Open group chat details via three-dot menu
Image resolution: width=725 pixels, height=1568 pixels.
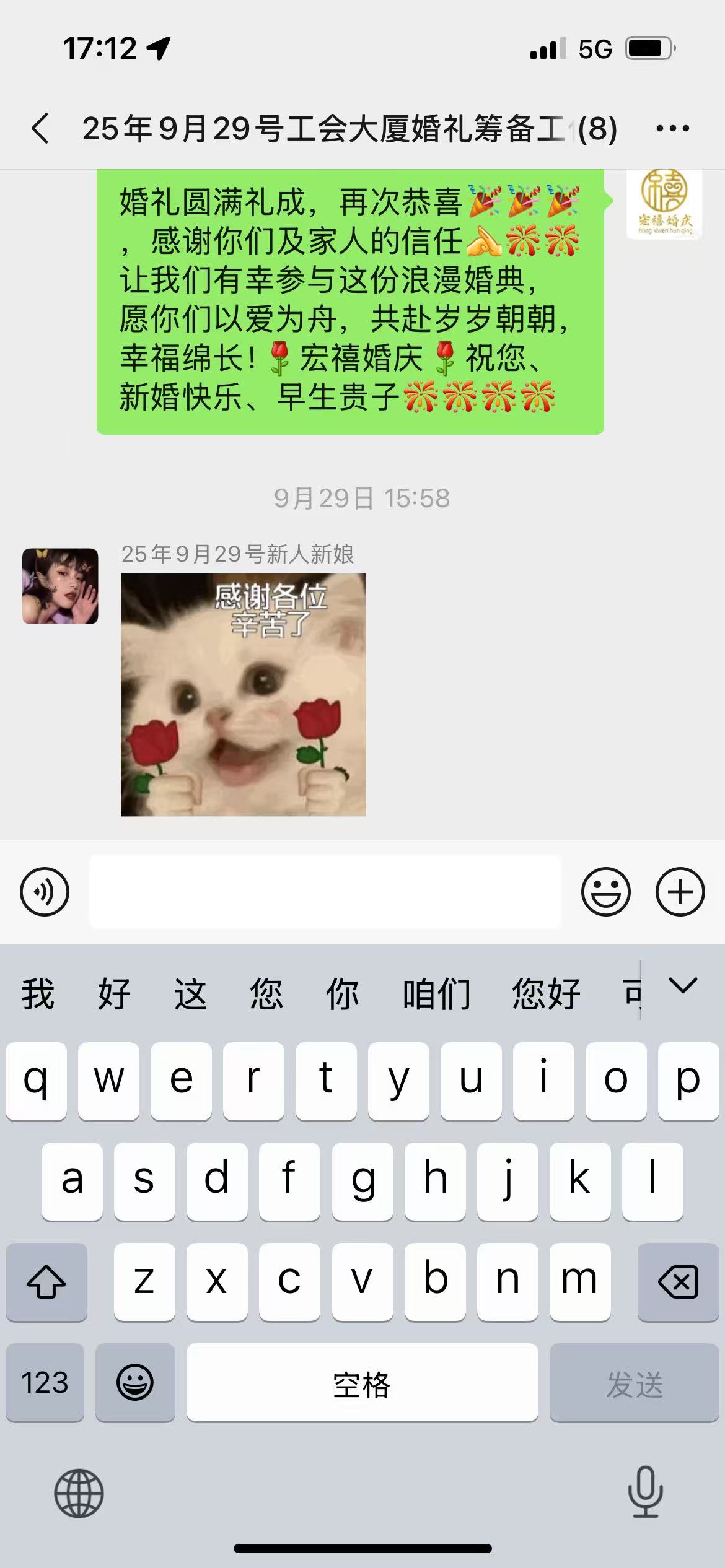pos(672,129)
